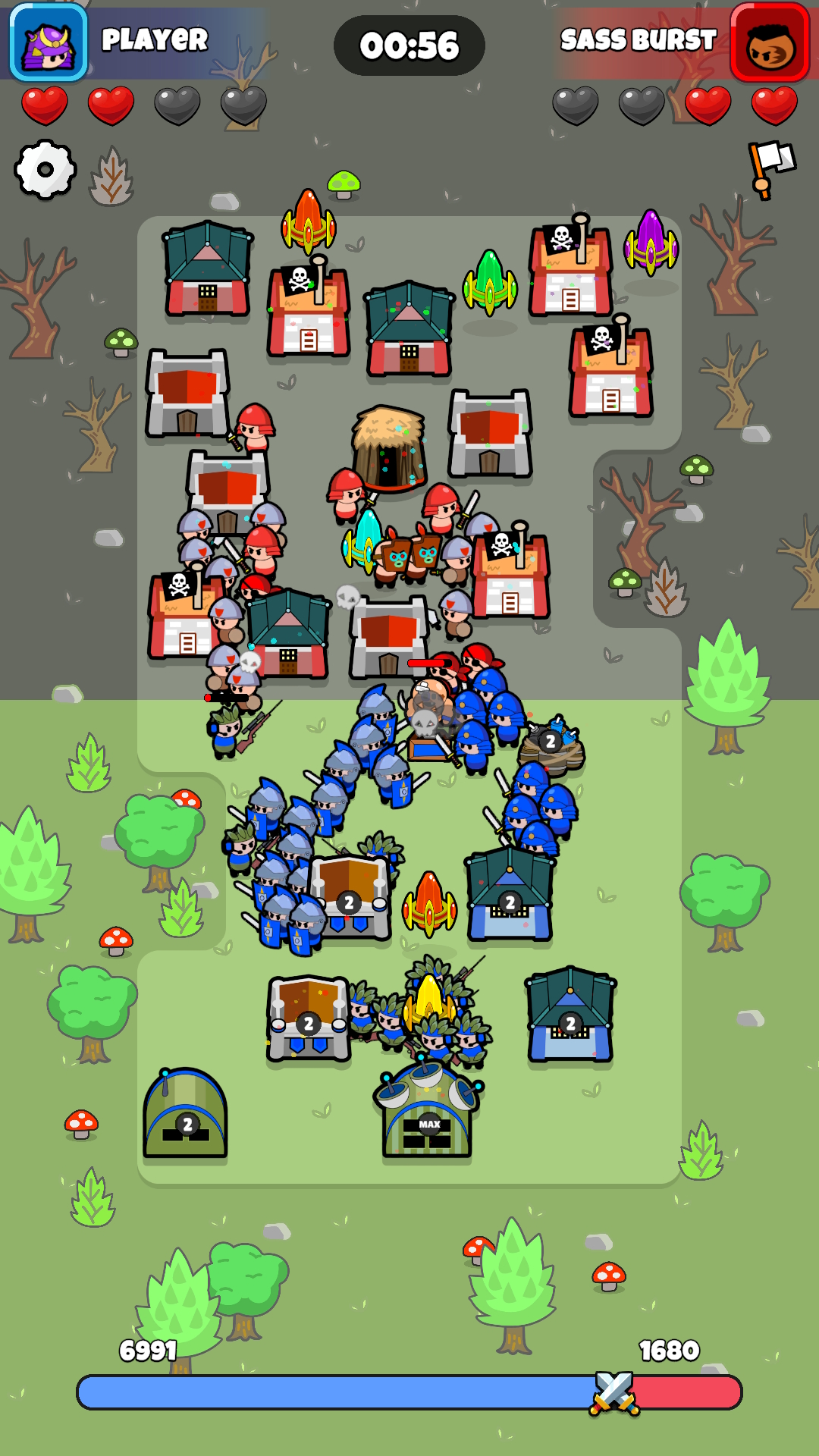Screen dimensions: 819x1456
Task: Open the settings gear
Action: (x=45, y=169)
